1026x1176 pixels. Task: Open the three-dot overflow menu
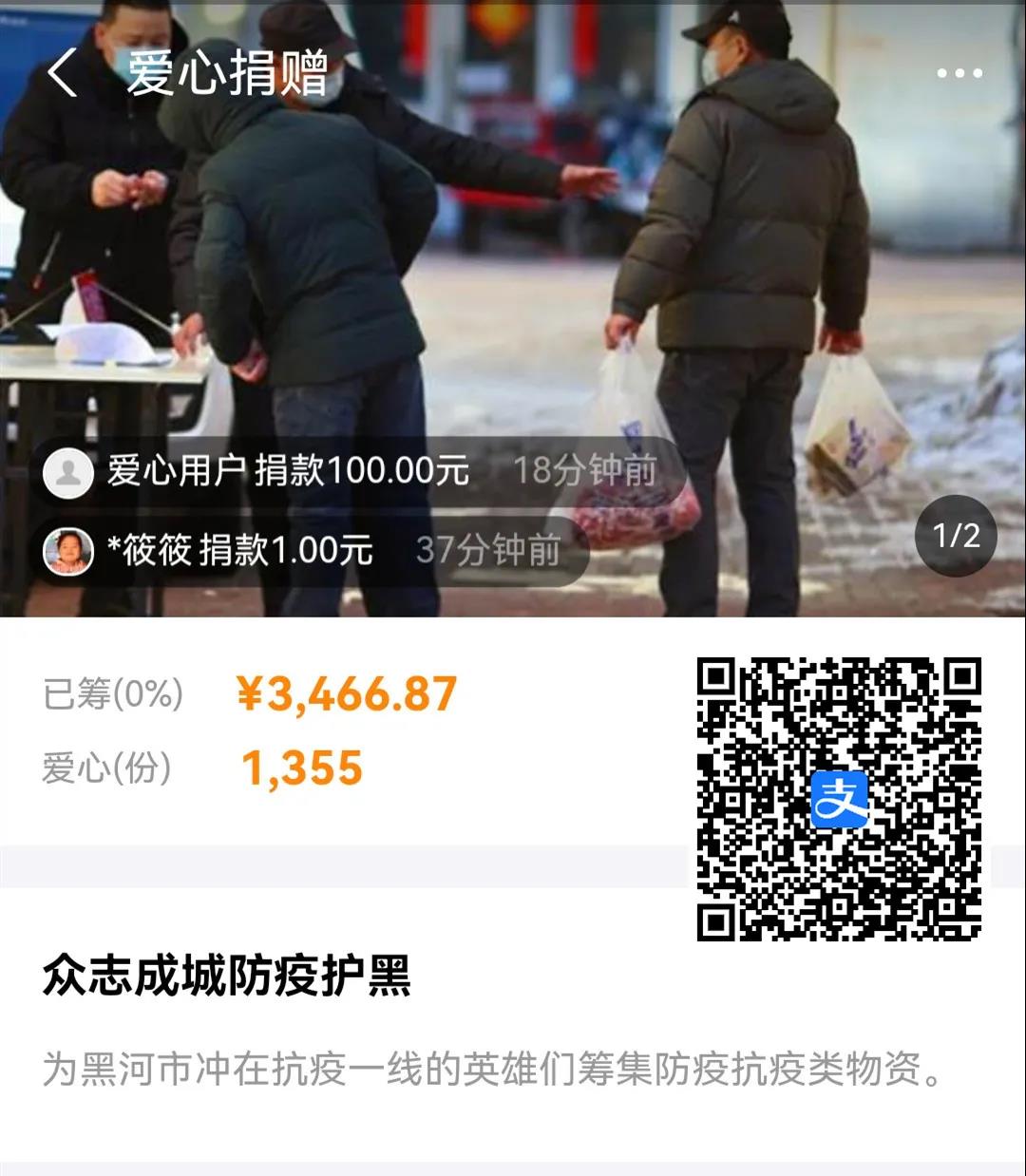tap(959, 73)
